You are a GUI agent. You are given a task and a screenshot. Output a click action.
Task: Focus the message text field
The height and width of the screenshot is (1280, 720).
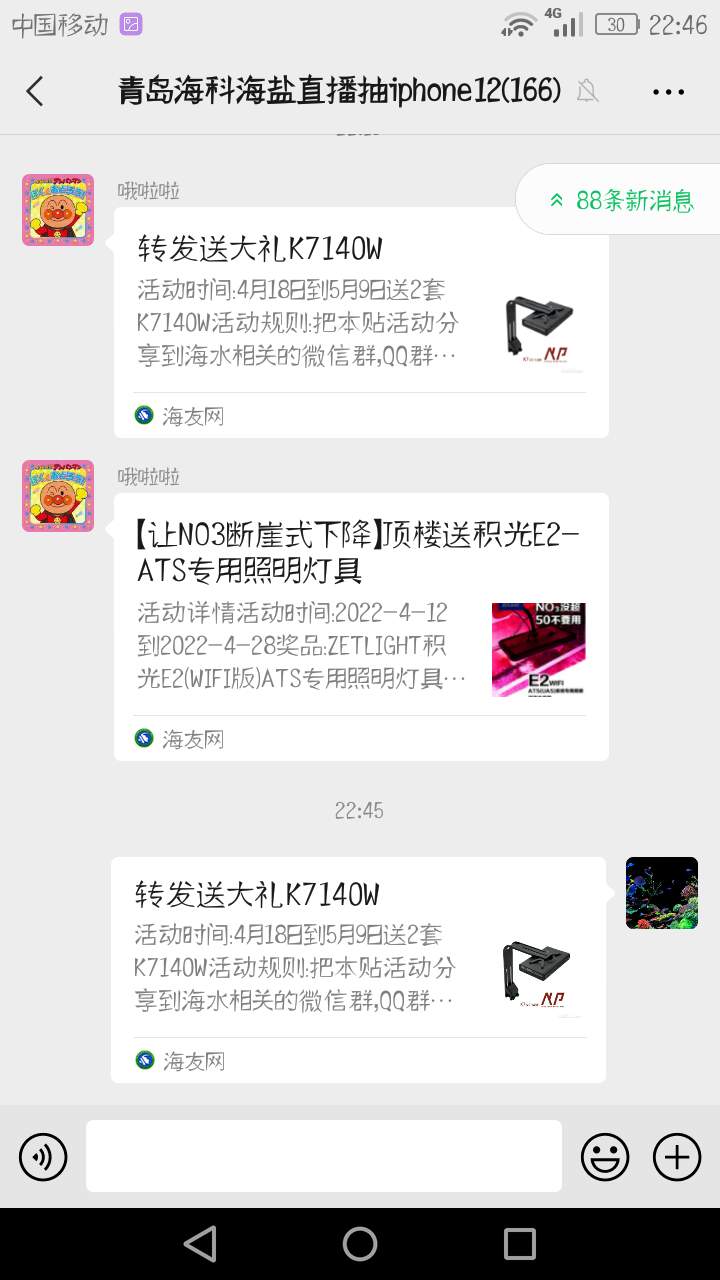pos(323,1156)
